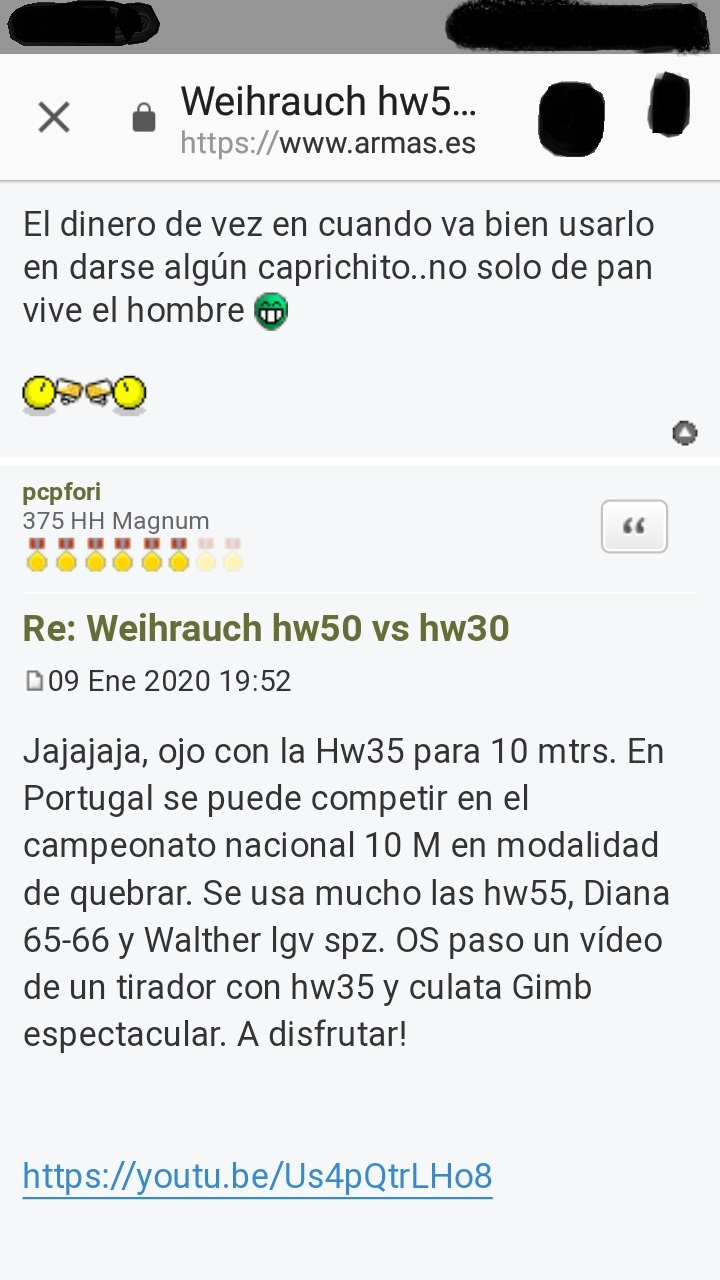Screen dimensions: 720x1280
Task: Close the browser tab with the X
Action: point(54,118)
